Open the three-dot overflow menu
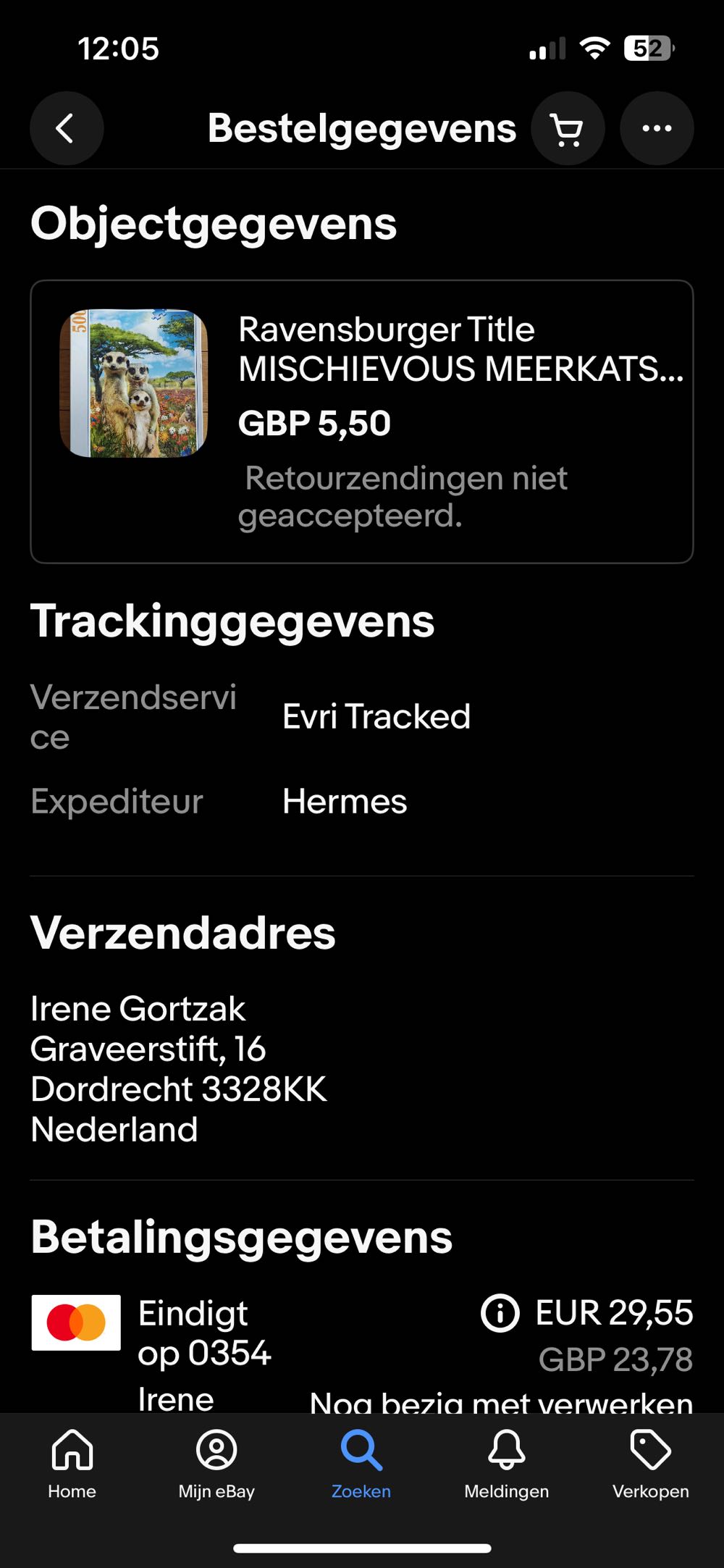 point(657,129)
